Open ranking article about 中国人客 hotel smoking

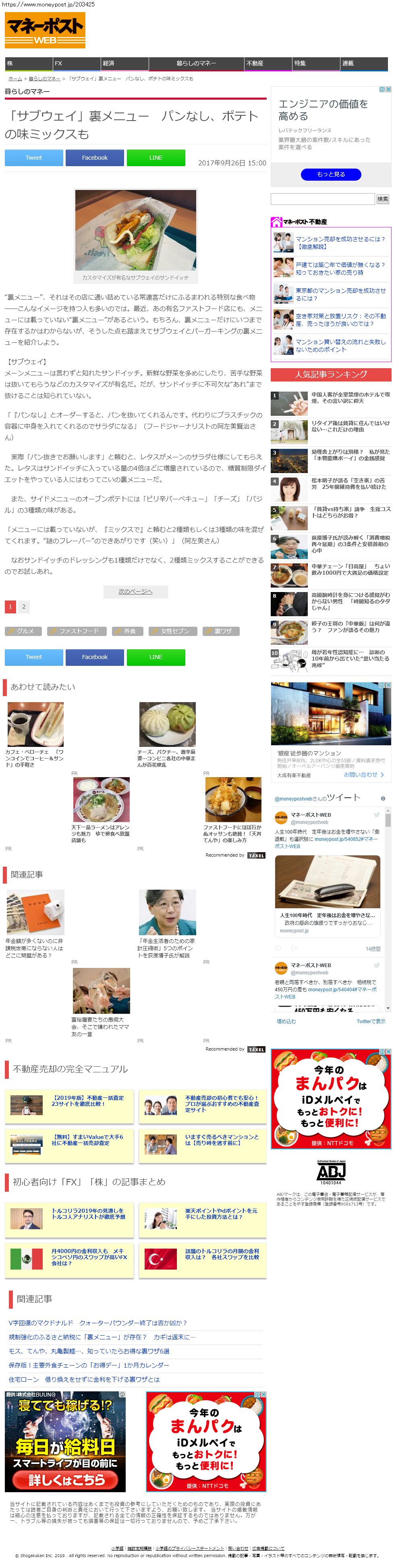[350, 398]
